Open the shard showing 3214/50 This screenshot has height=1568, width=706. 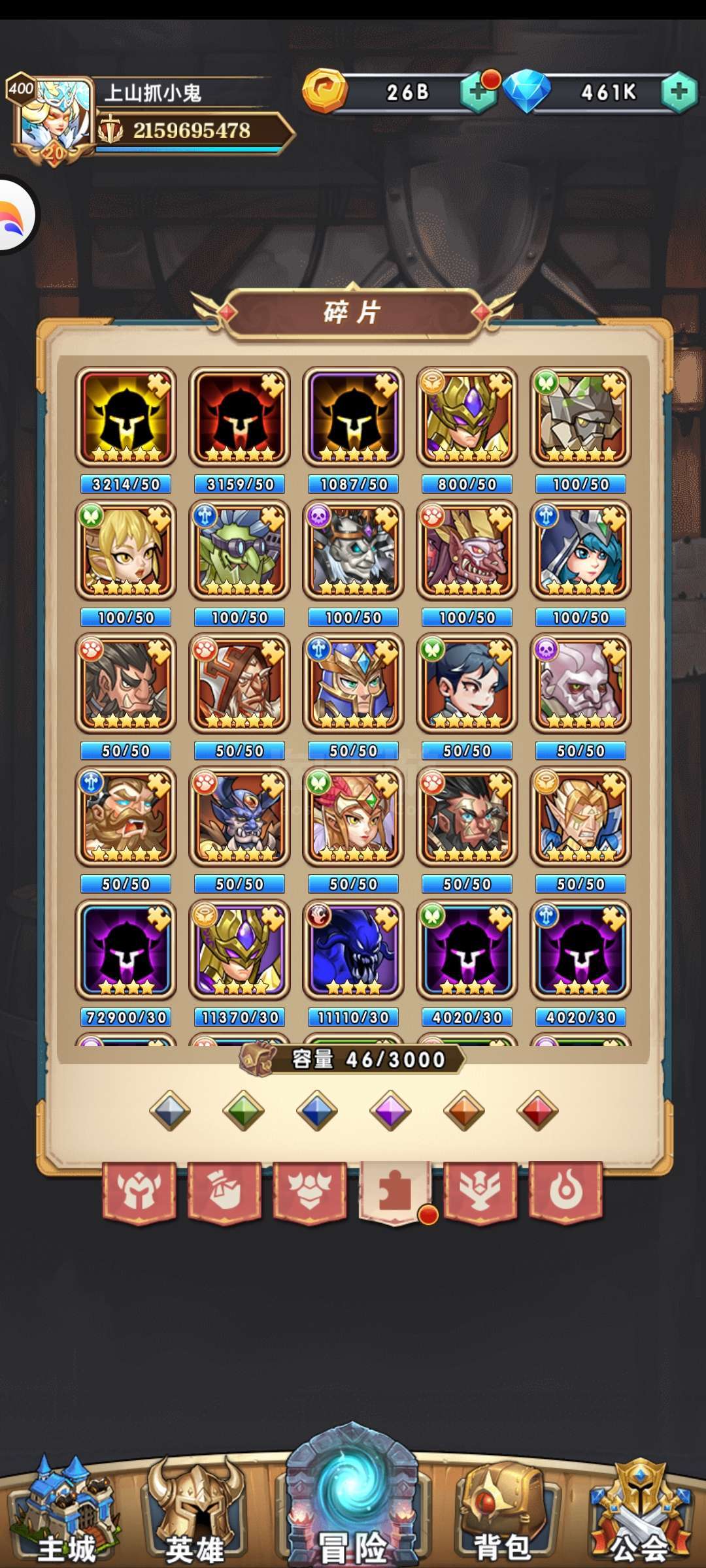[126, 417]
